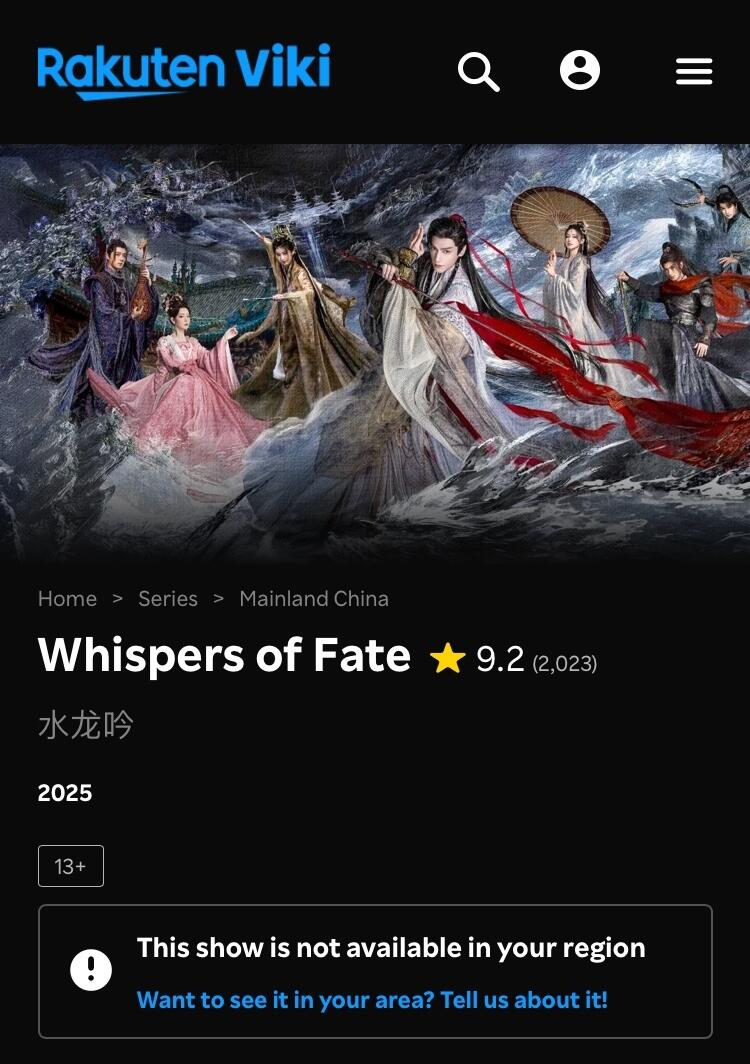The image size is (750, 1064).
Task: Open the Mainland China breadcrumb link
Action: point(314,599)
